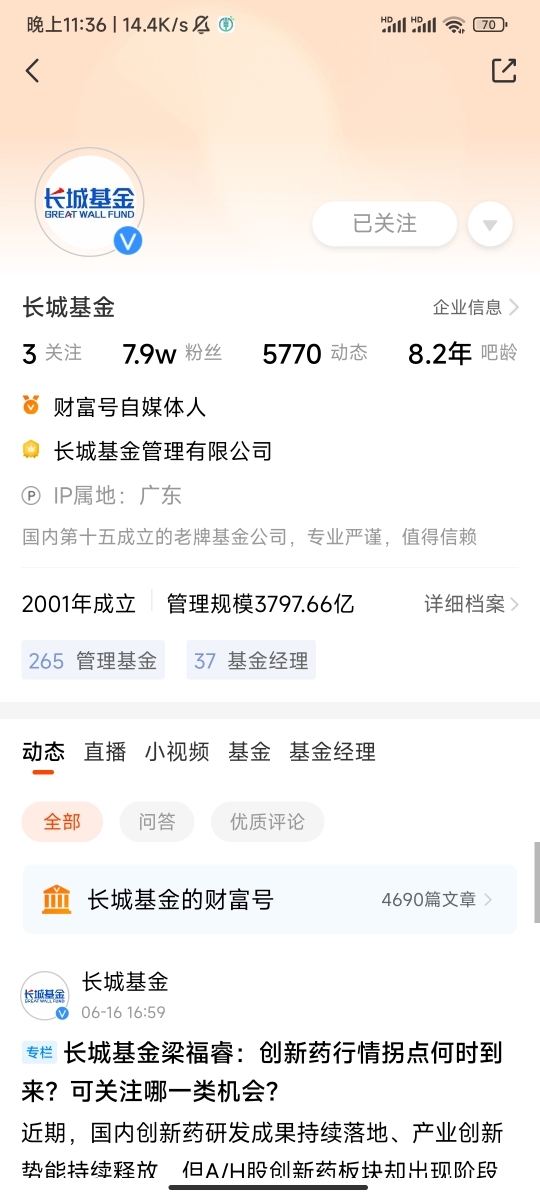Image resolution: width=540 pixels, height=1200 pixels.
Task: Open 企业信息 company info
Action: tap(476, 307)
